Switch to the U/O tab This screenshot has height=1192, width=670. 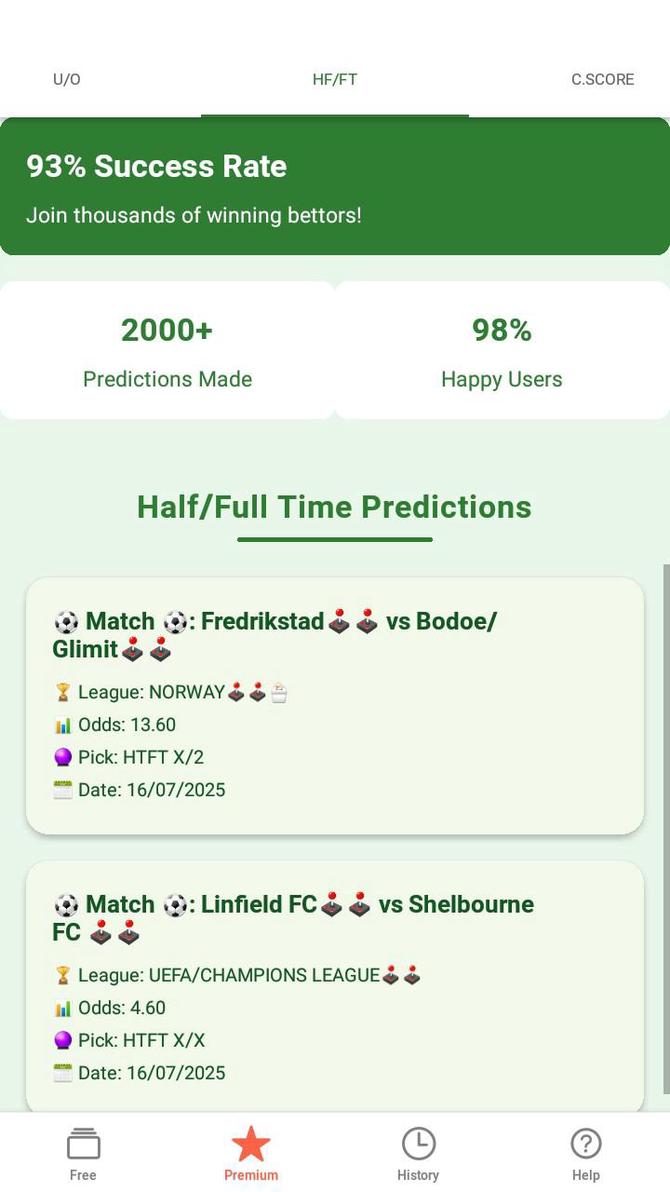[x=67, y=80]
